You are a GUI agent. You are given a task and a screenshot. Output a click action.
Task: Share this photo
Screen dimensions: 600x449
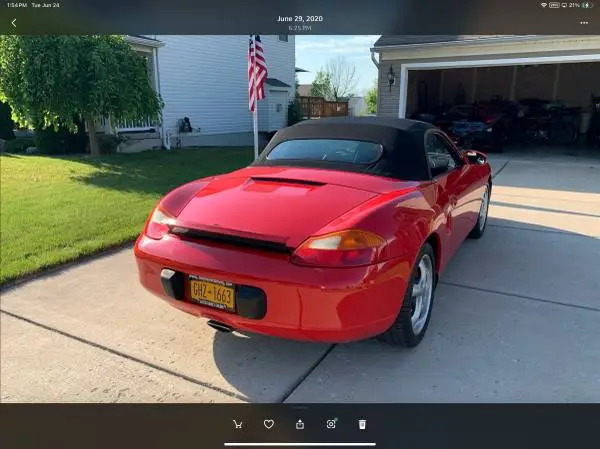300,424
